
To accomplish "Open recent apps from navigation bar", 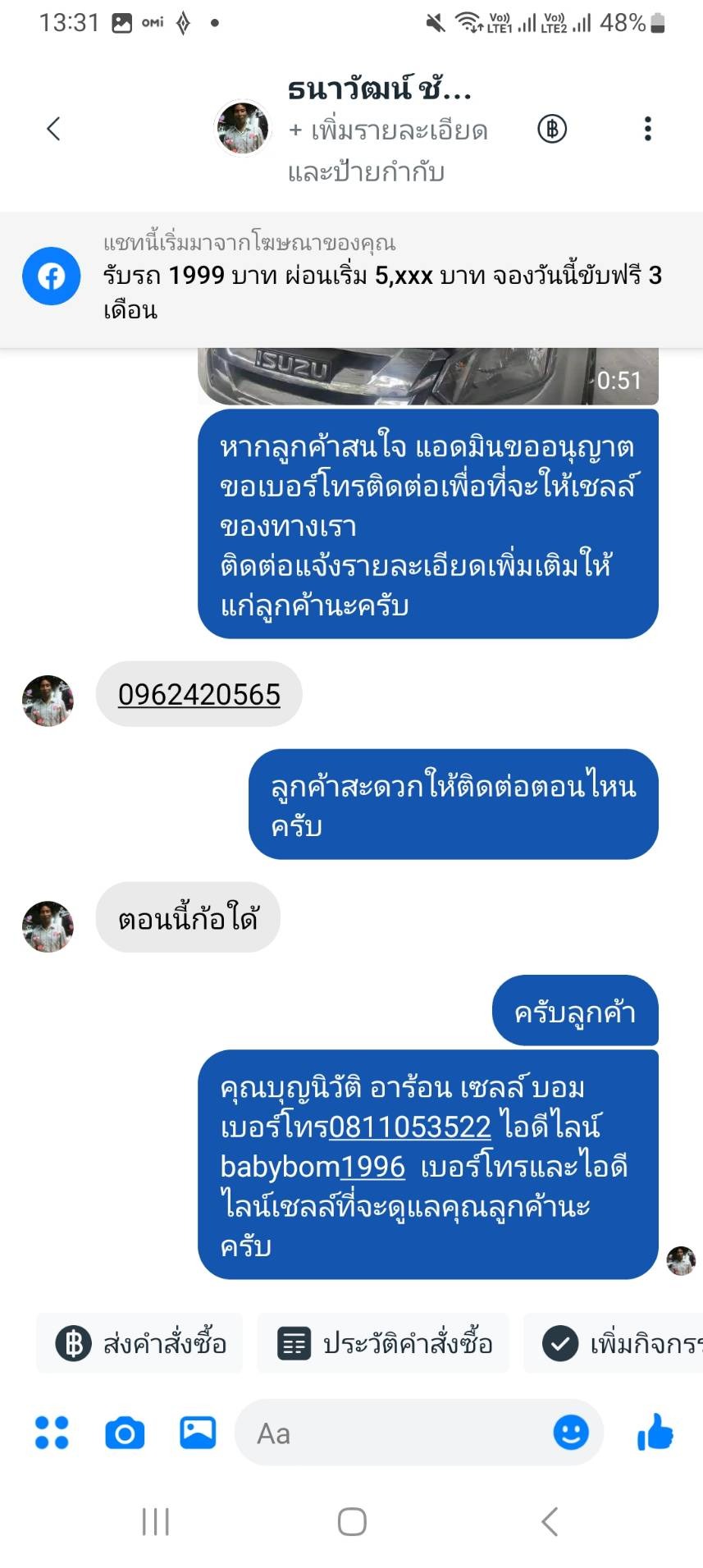I will [x=155, y=1521].
